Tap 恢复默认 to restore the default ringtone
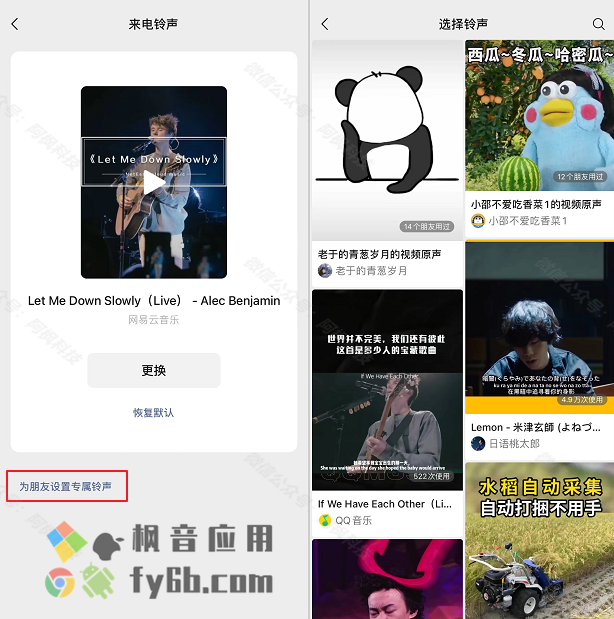Viewport: 614px width, 619px height. click(x=153, y=412)
